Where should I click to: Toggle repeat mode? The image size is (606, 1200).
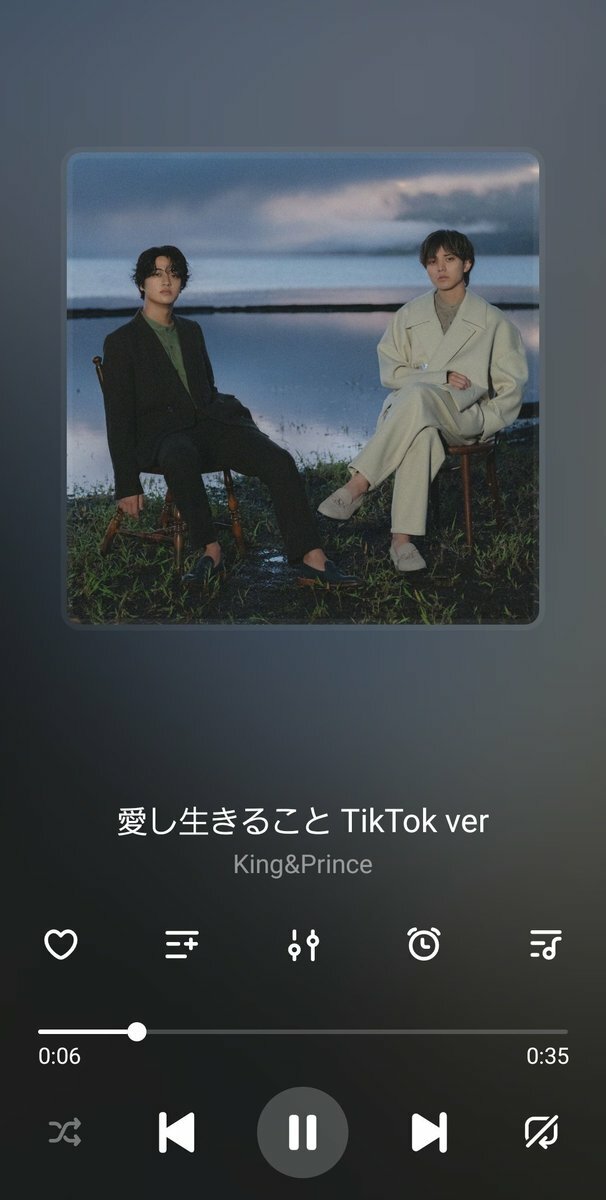click(x=541, y=1132)
